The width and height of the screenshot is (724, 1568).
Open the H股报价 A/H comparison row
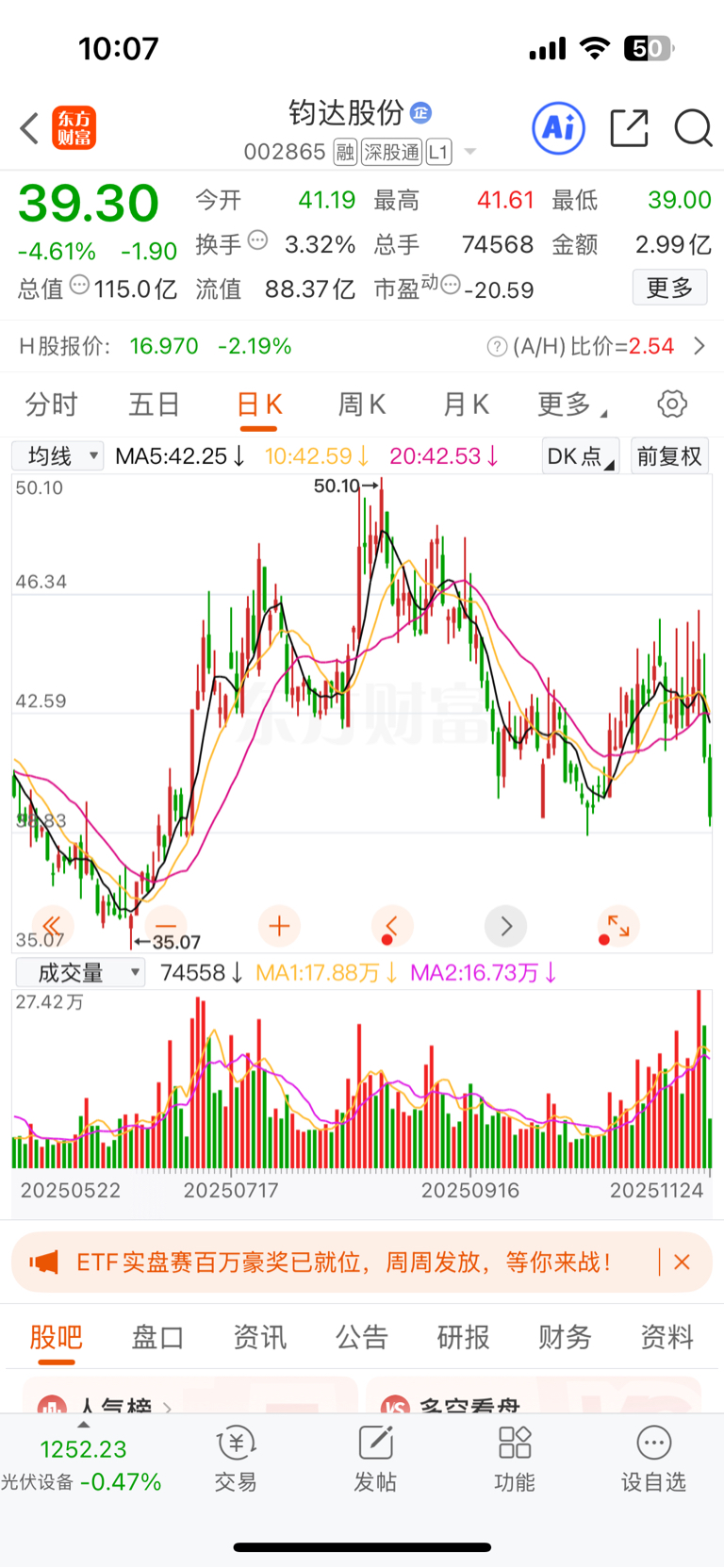coord(362,346)
